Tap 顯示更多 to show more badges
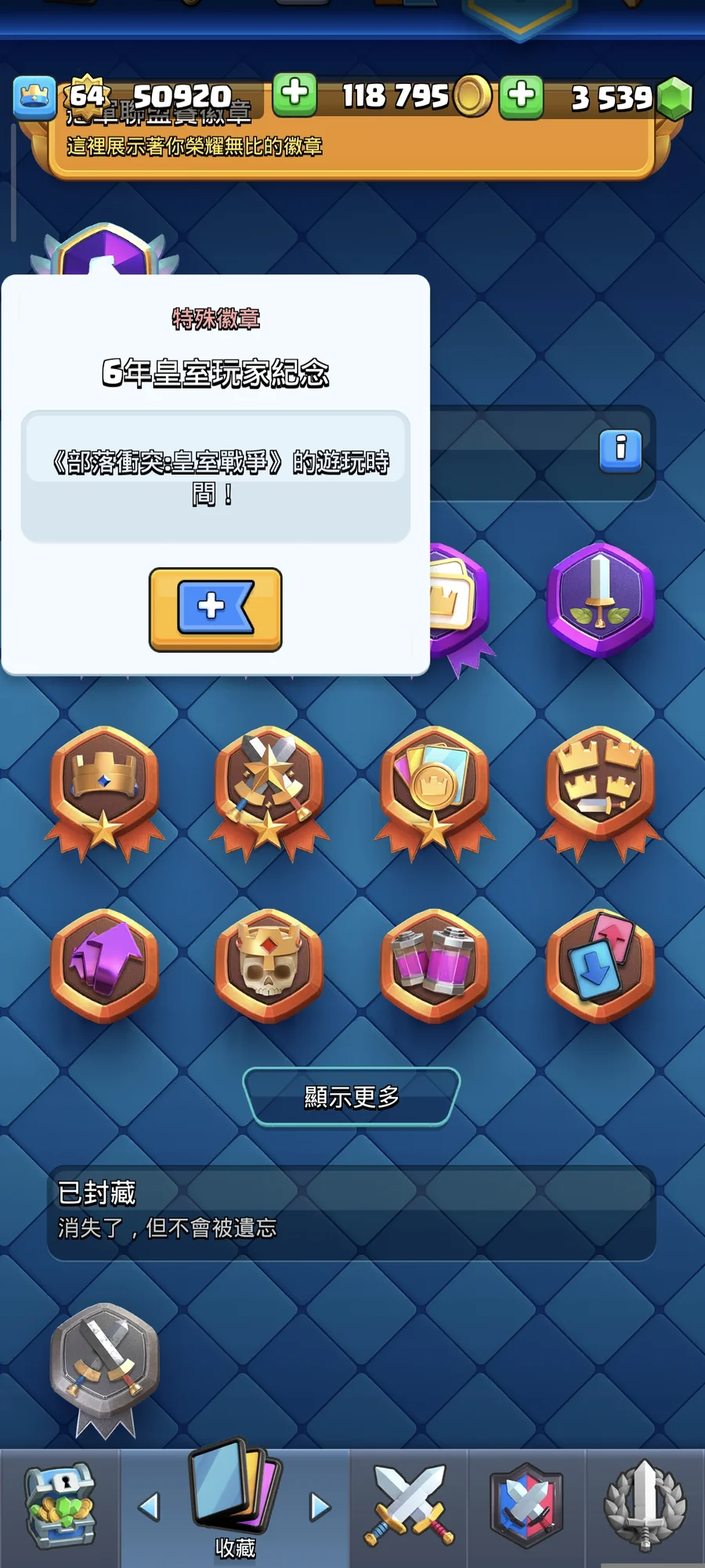Image resolution: width=705 pixels, height=1568 pixels. [352, 1096]
